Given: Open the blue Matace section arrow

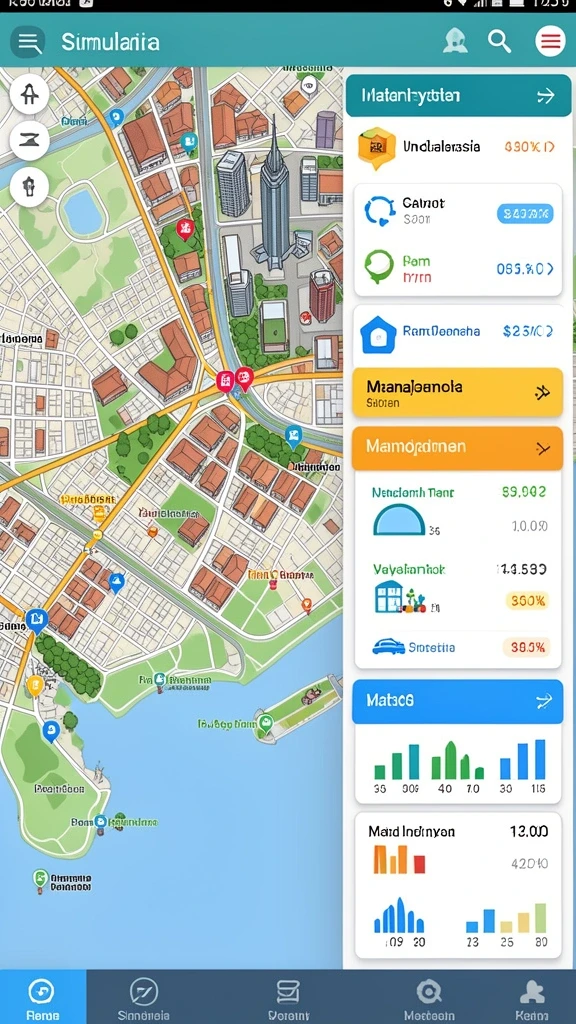Looking at the screenshot, I should pyautogui.click(x=543, y=701).
